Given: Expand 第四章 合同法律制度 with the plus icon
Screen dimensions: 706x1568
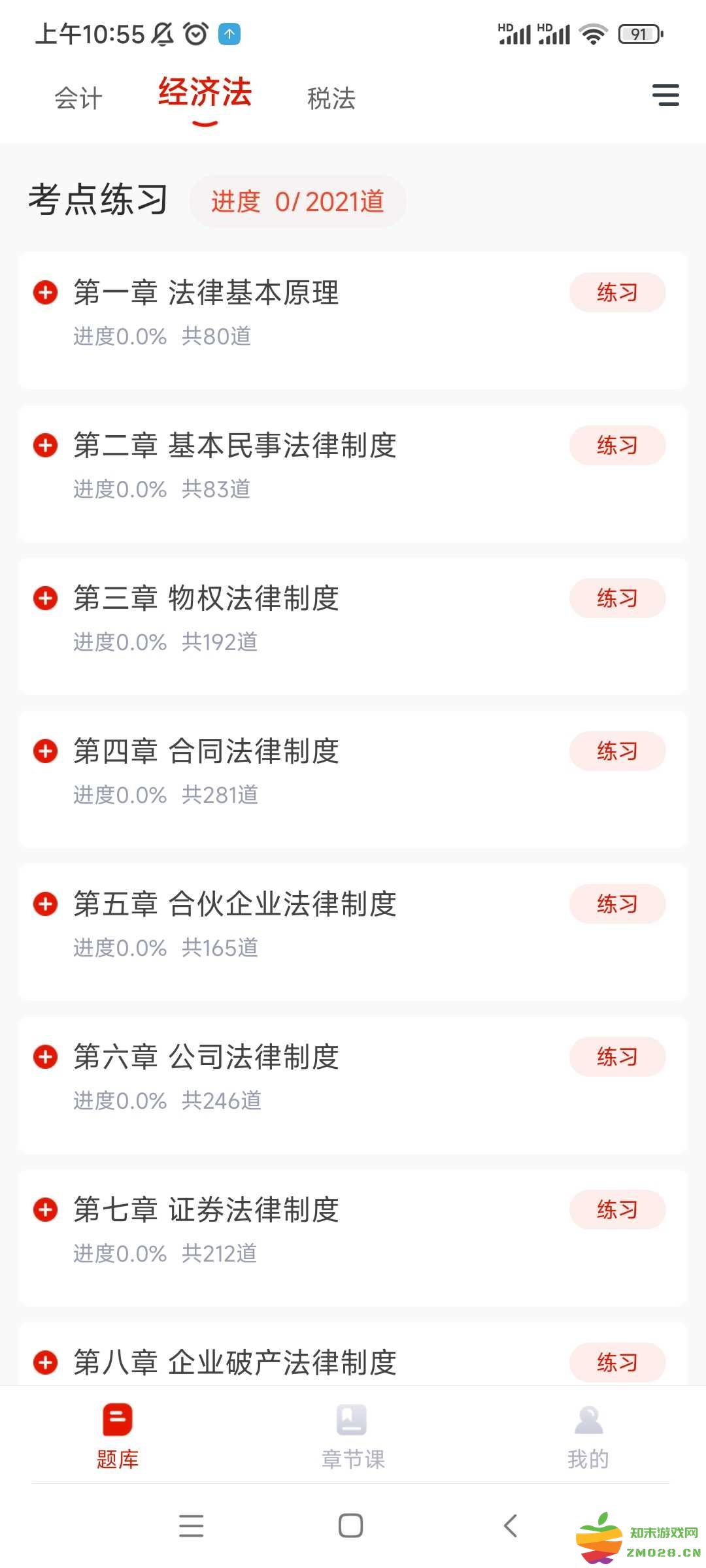Looking at the screenshot, I should click(x=45, y=751).
